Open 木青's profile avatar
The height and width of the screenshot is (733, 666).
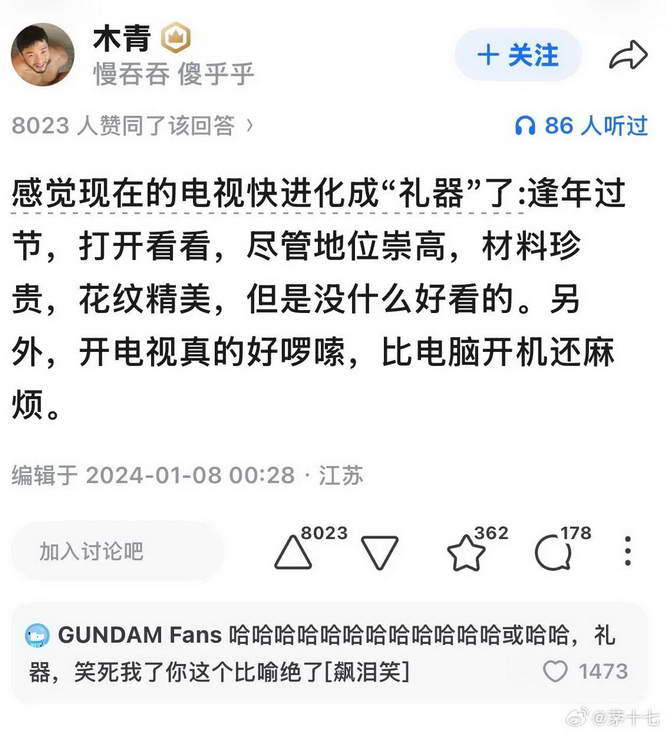pos(43,55)
